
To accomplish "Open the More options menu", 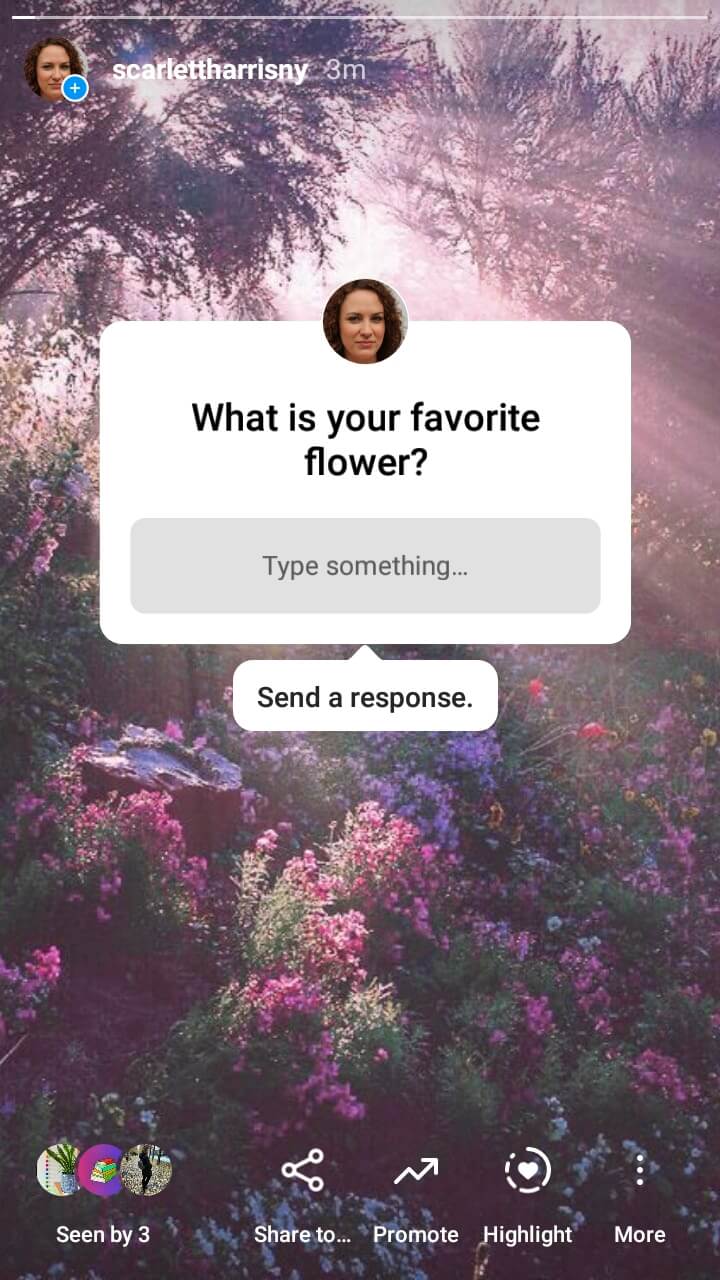I will [x=640, y=1195].
